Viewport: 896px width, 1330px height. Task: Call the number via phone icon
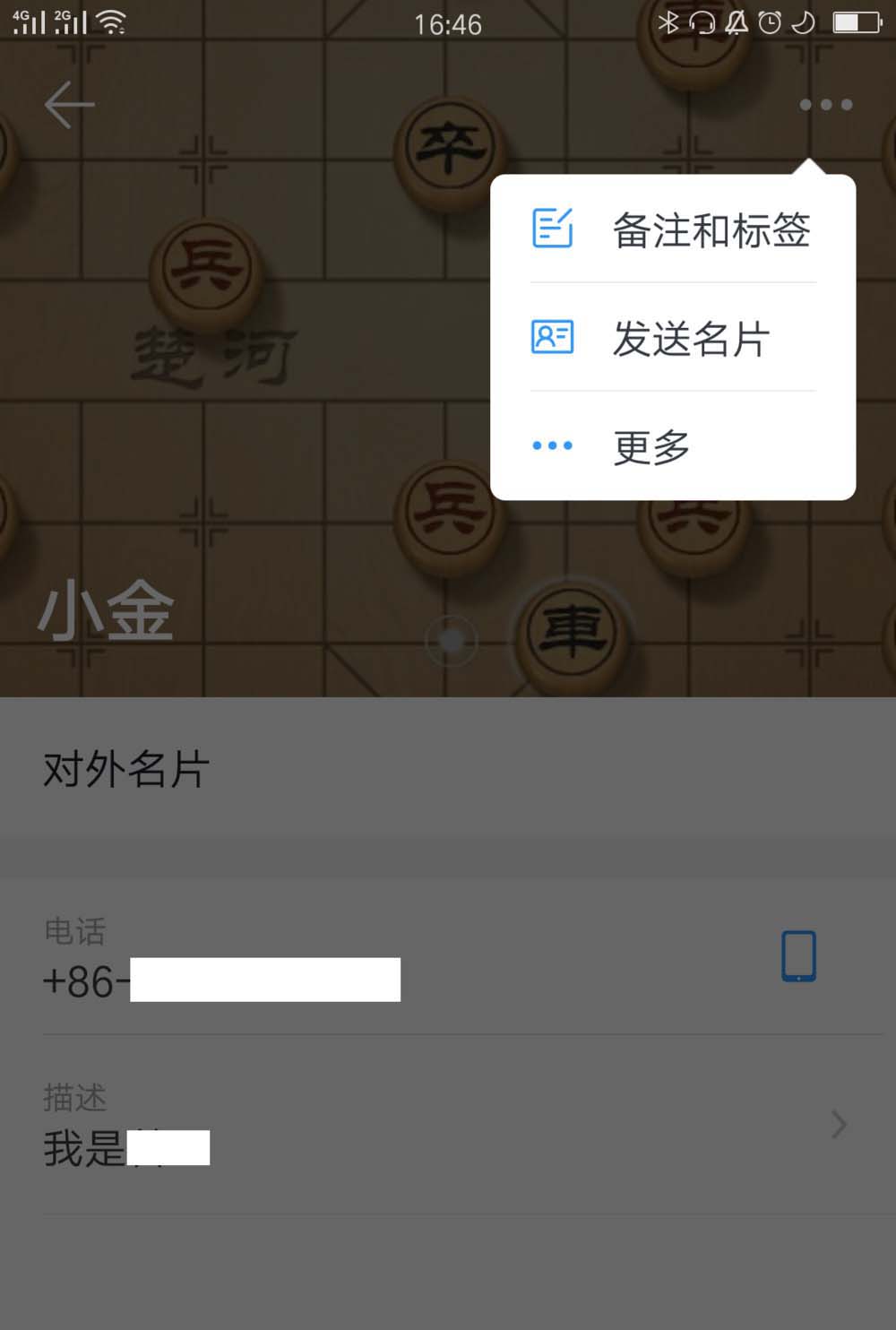tap(797, 956)
